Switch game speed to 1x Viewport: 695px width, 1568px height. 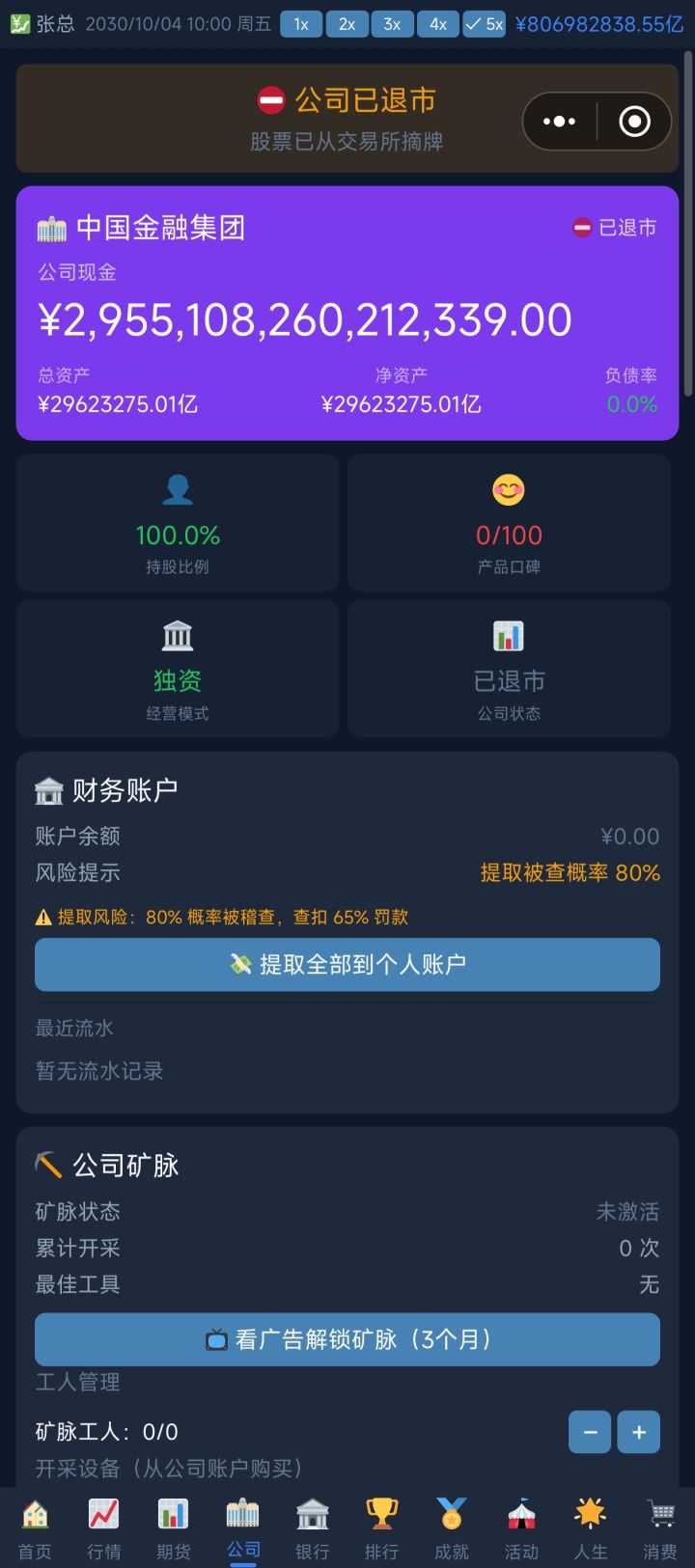(300, 24)
